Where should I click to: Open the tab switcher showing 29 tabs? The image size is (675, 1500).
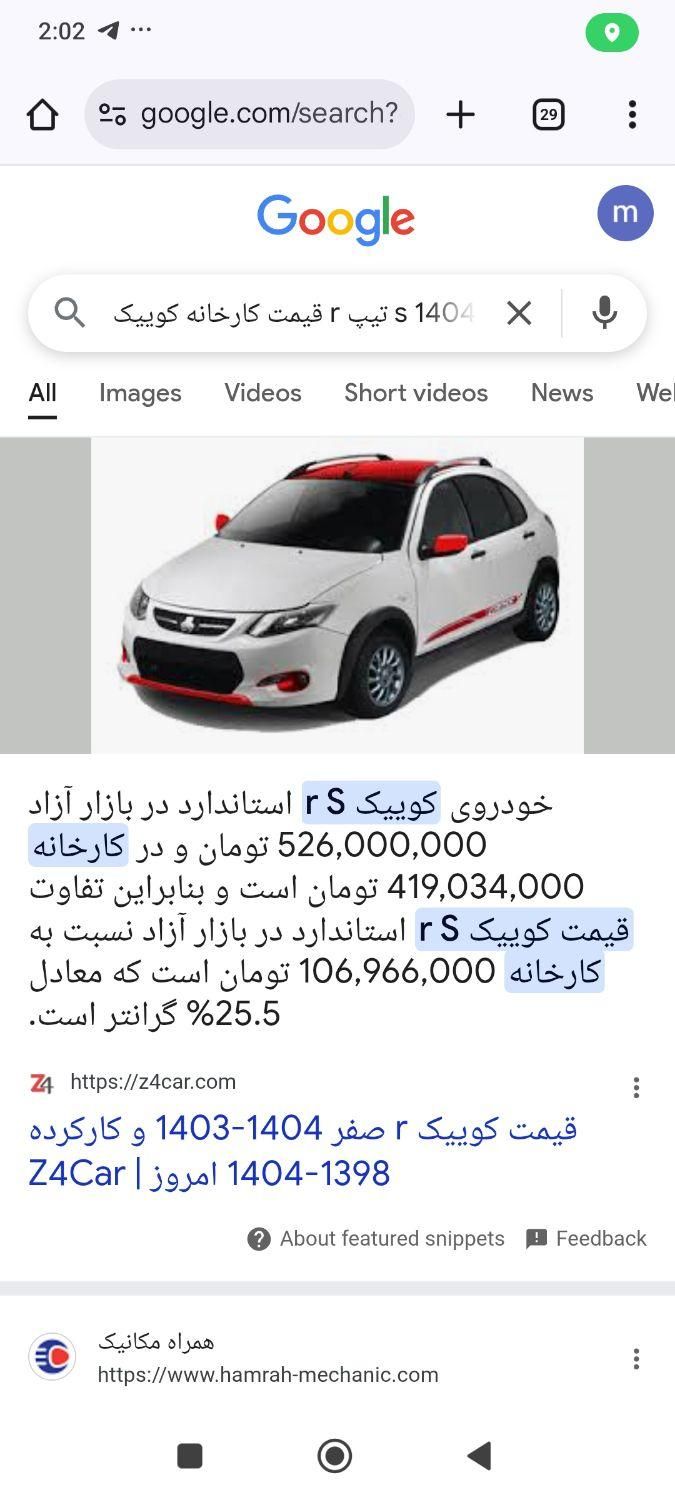point(548,115)
